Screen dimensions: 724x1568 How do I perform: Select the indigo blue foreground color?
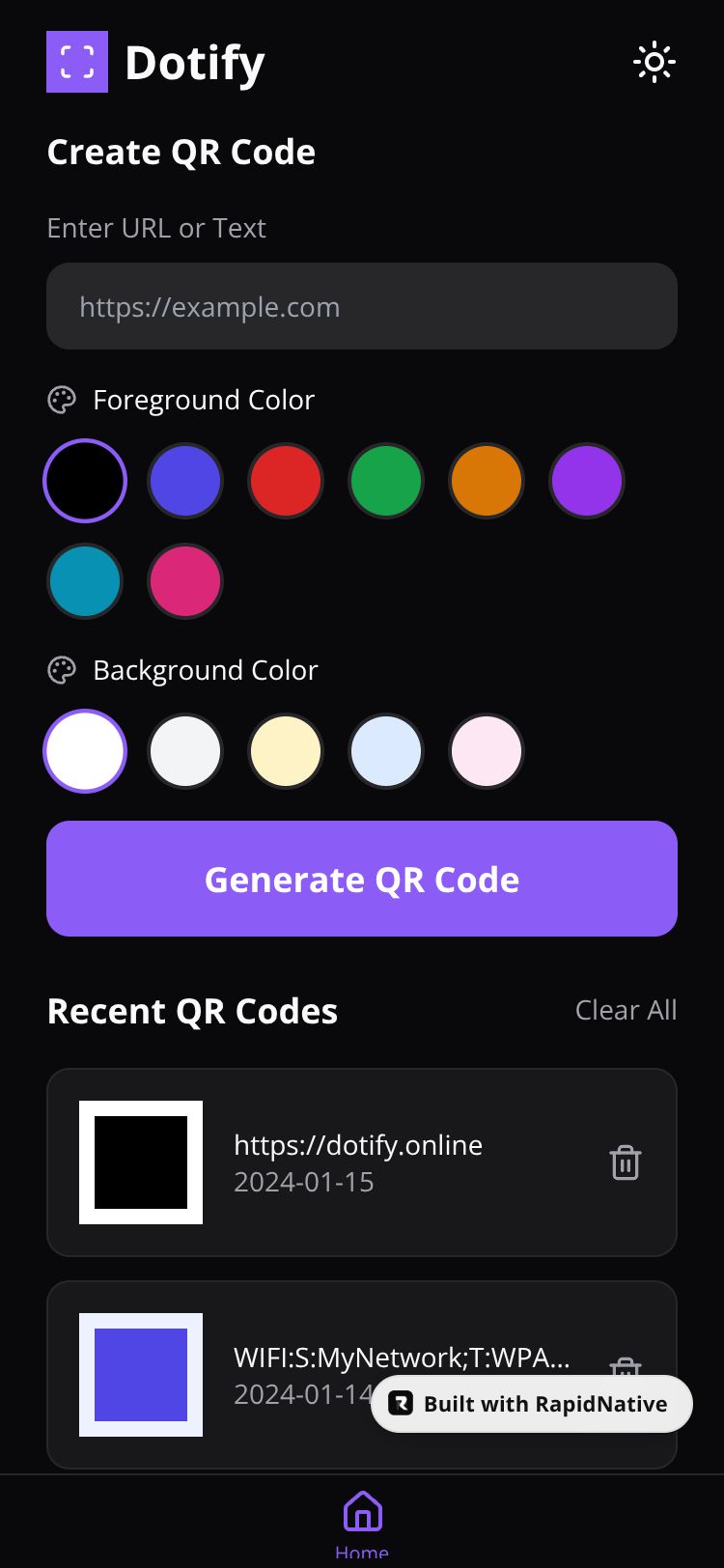point(185,481)
